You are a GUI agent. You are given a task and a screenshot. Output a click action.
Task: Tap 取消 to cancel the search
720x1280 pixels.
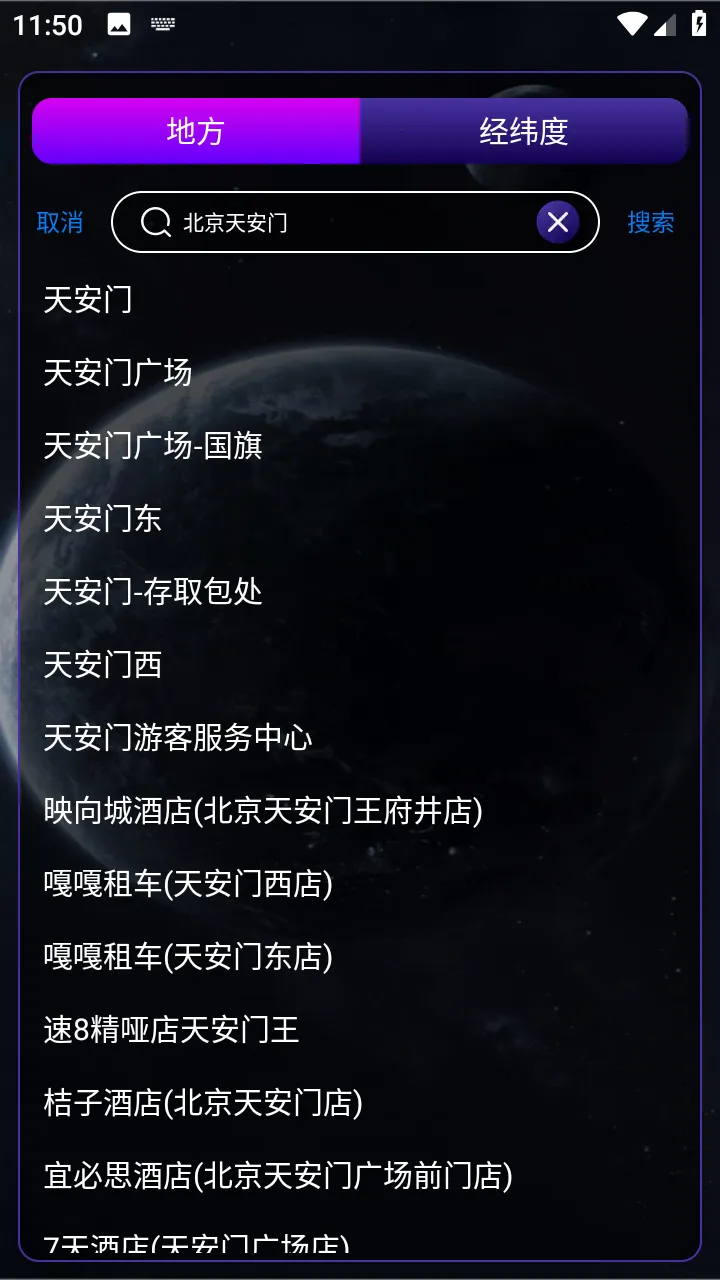(x=60, y=222)
